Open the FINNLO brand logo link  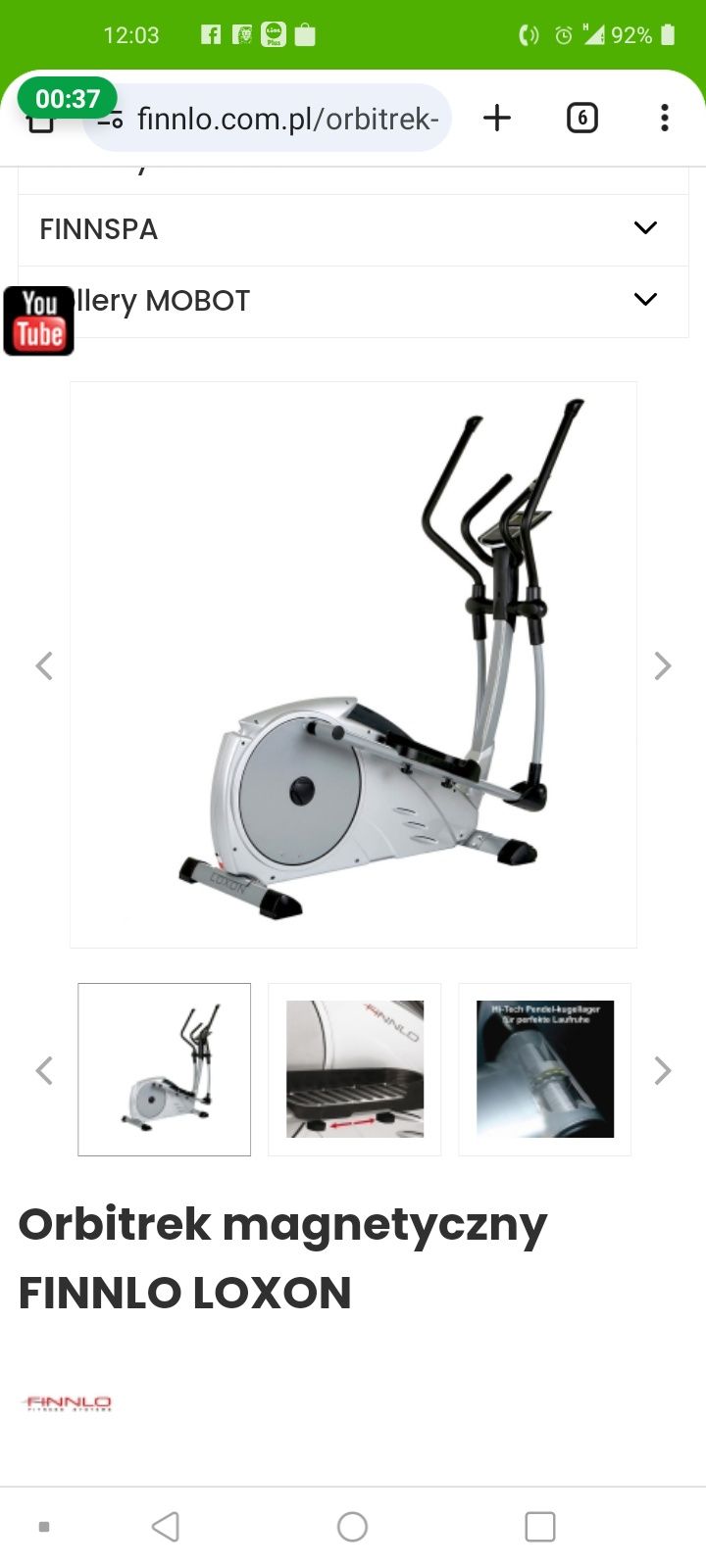tap(67, 1403)
